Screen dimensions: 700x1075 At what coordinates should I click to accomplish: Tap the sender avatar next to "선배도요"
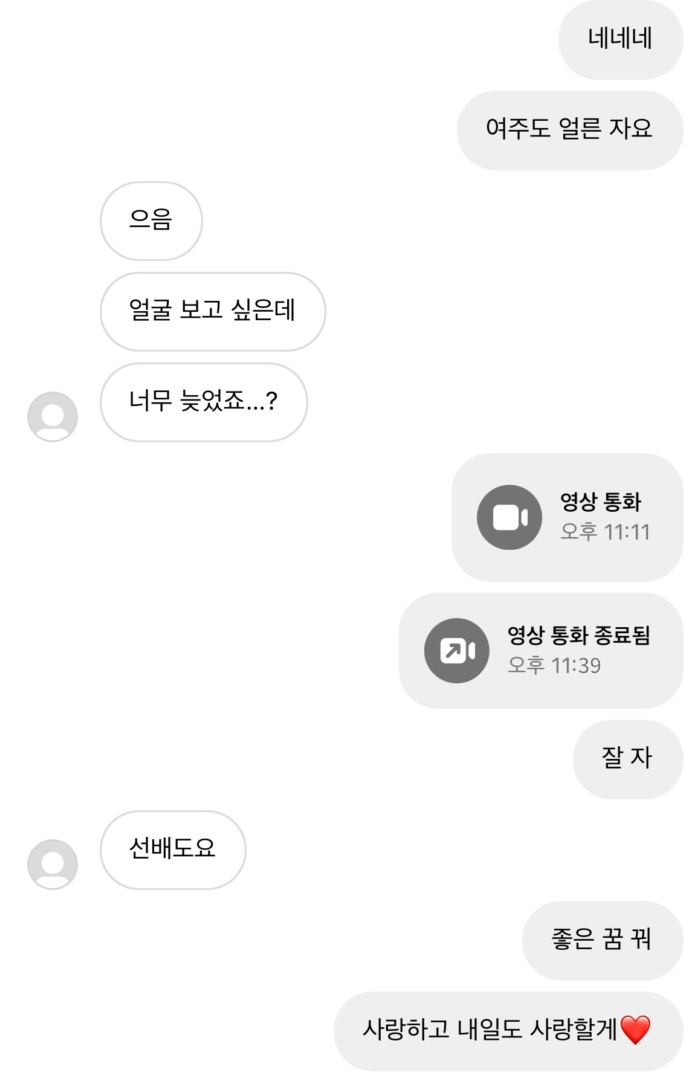(52, 864)
